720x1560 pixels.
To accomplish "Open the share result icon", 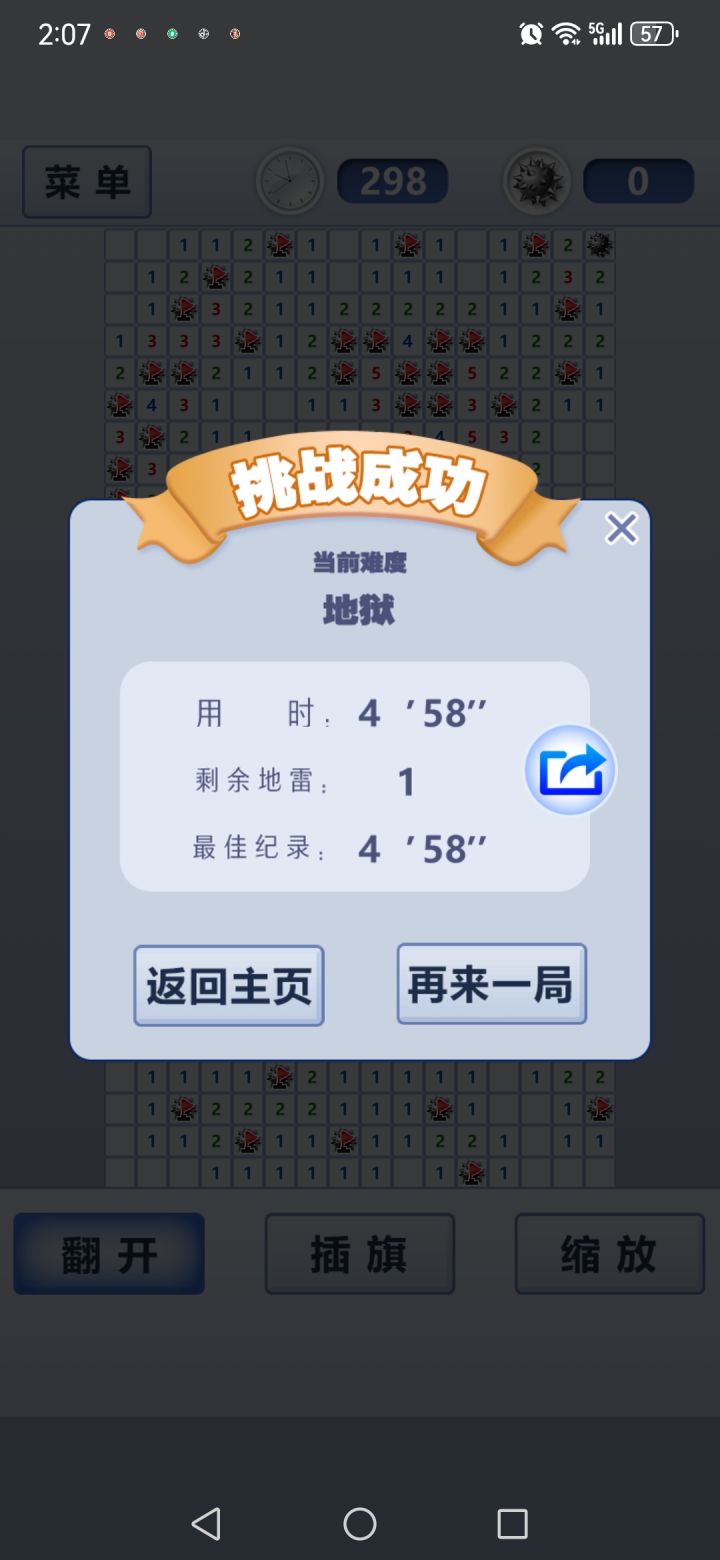I will 569,768.
